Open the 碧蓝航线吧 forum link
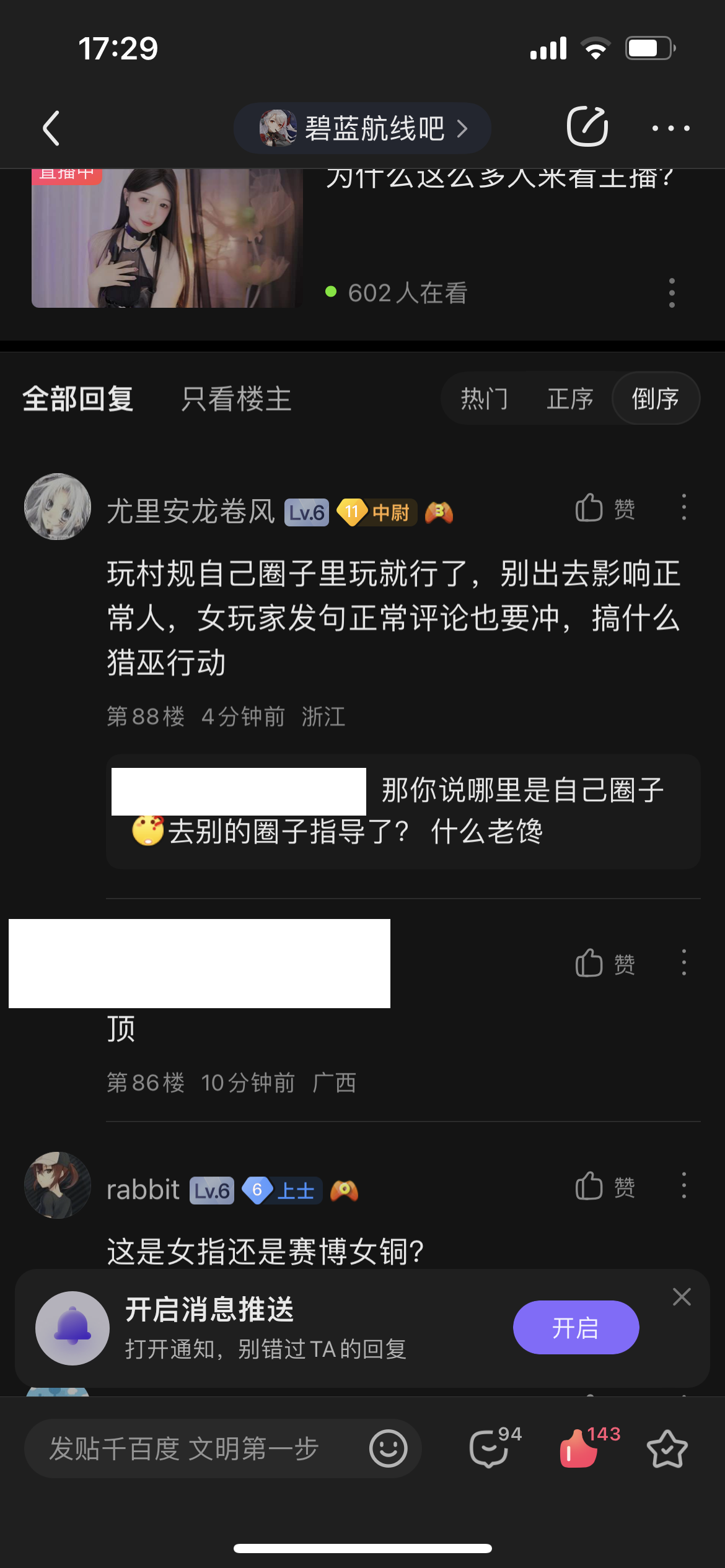Screen dimensions: 725x1568 362,128
